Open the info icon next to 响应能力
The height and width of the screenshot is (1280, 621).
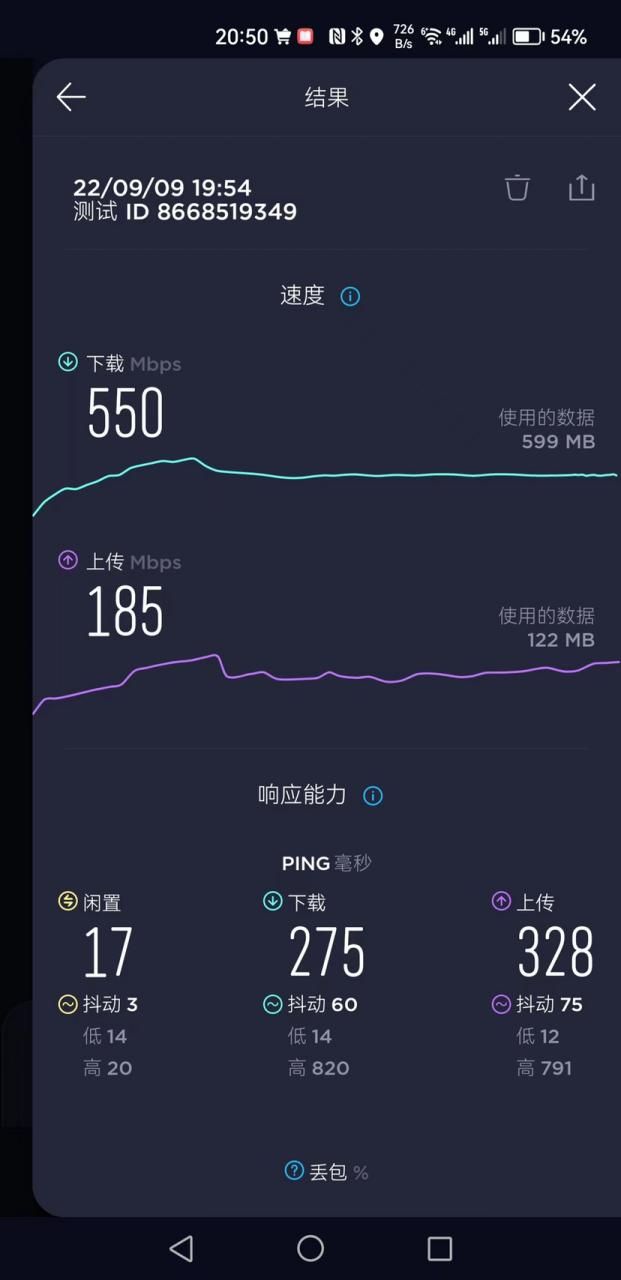click(x=373, y=796)
